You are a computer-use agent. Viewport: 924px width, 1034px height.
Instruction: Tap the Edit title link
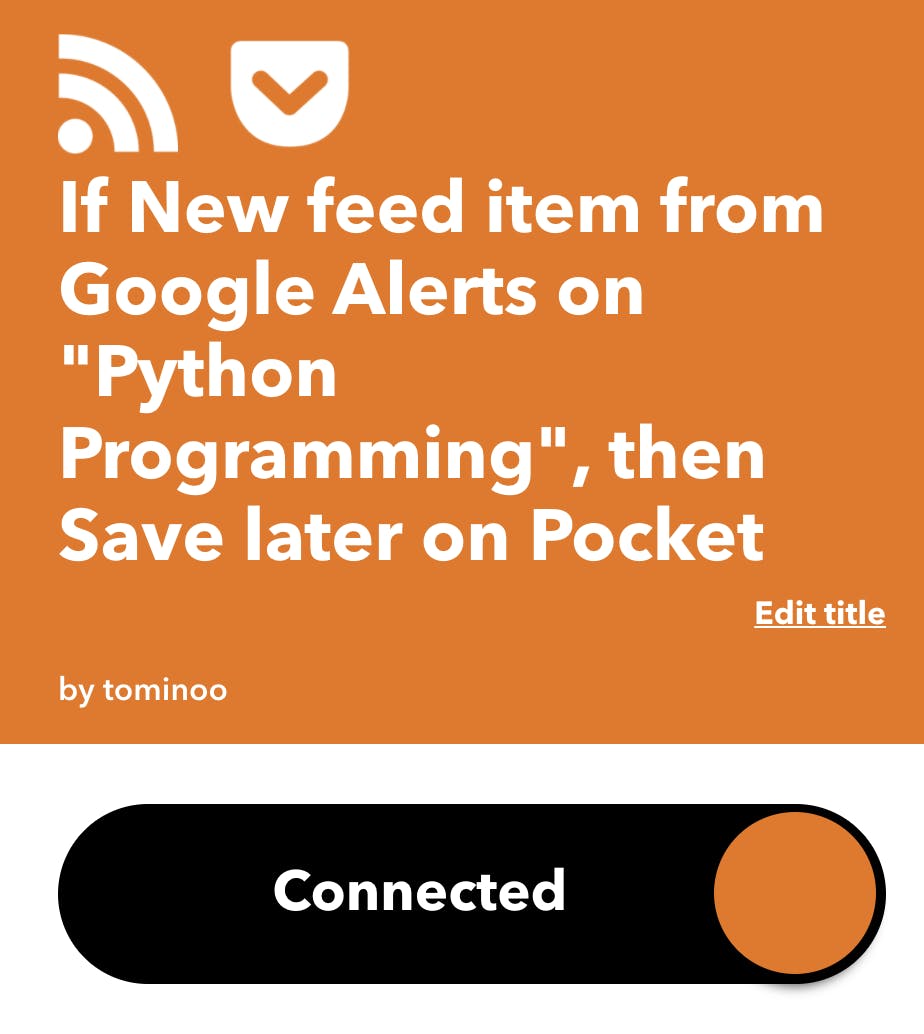click(819, 613)
